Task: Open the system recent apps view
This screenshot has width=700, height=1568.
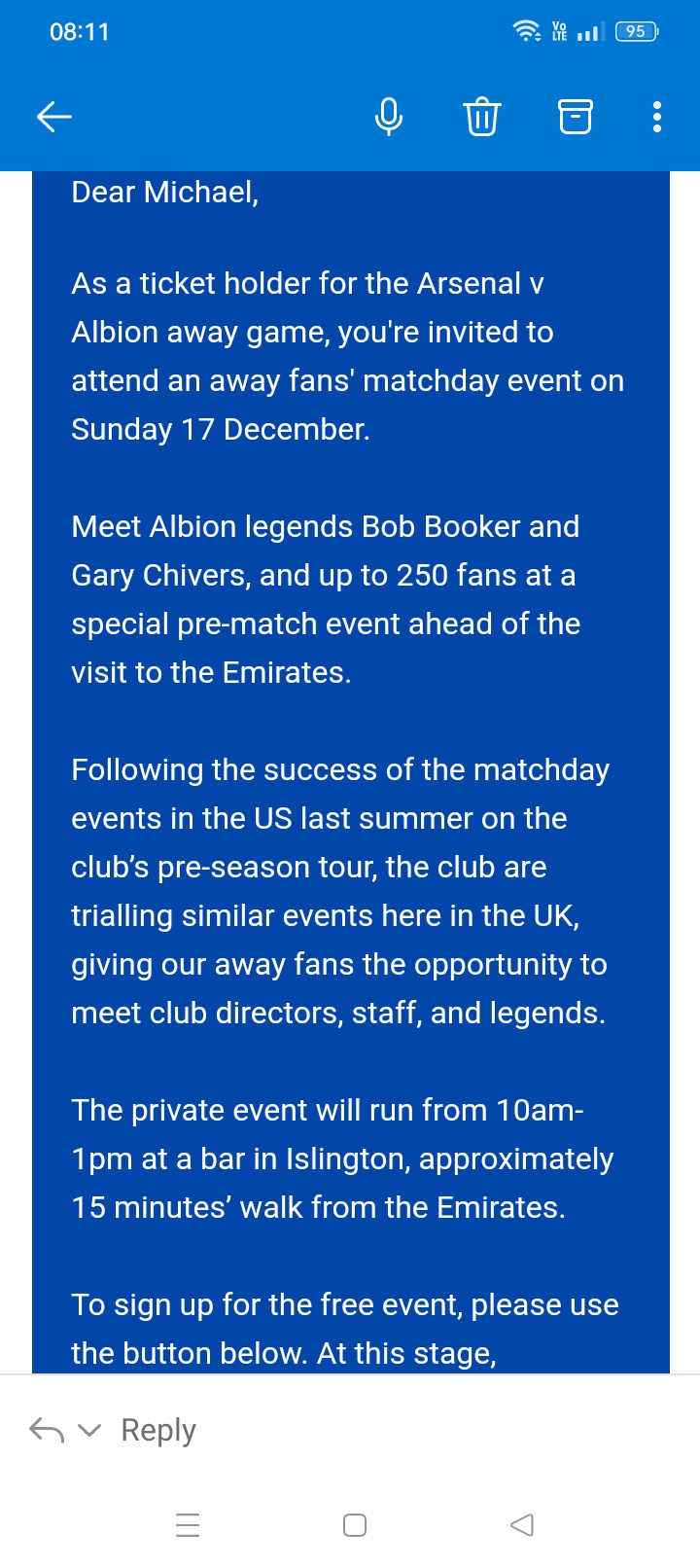Action: point(188,1524)
